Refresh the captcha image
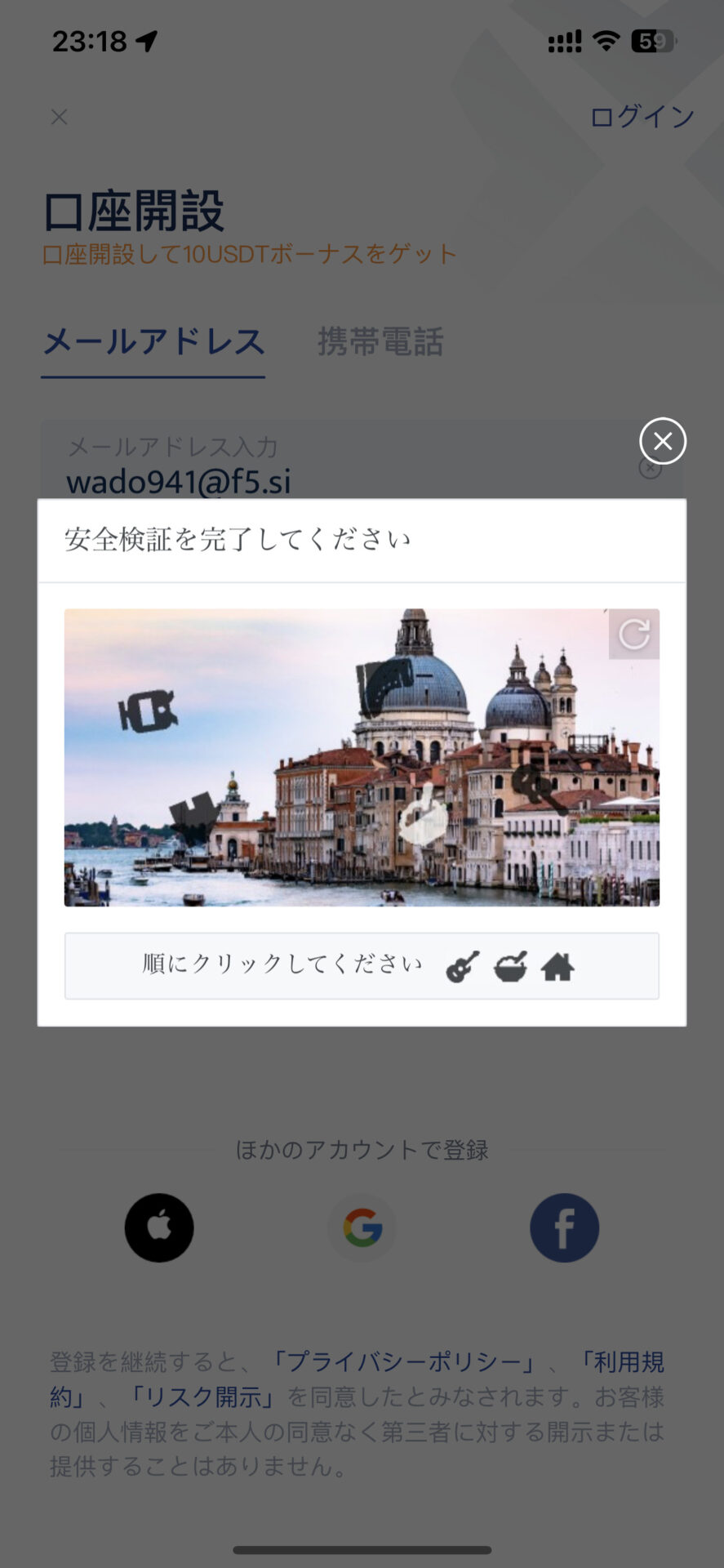This screenshot has height=1568, width=724. 633,634
